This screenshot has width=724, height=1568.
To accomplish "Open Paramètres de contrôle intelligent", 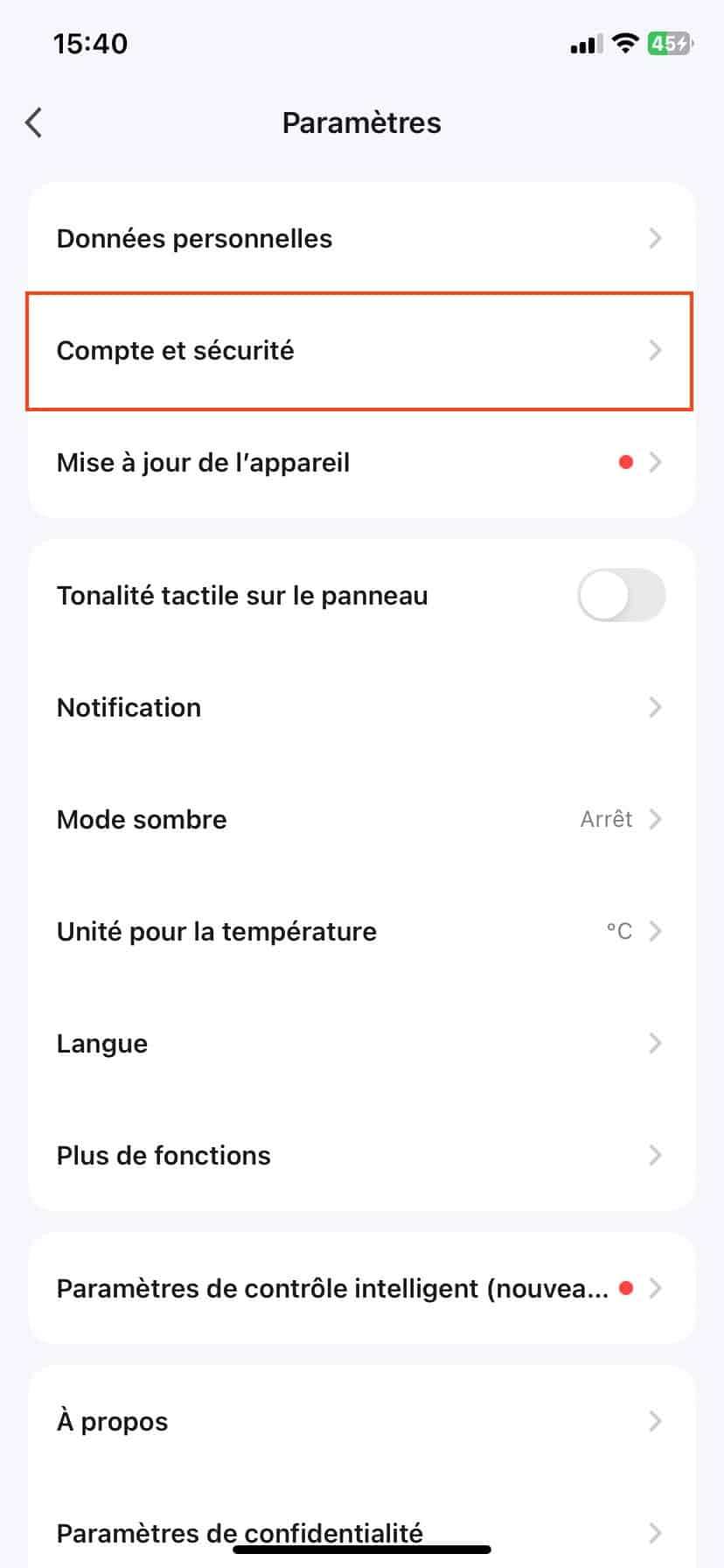I will [x=362, y=1288].
